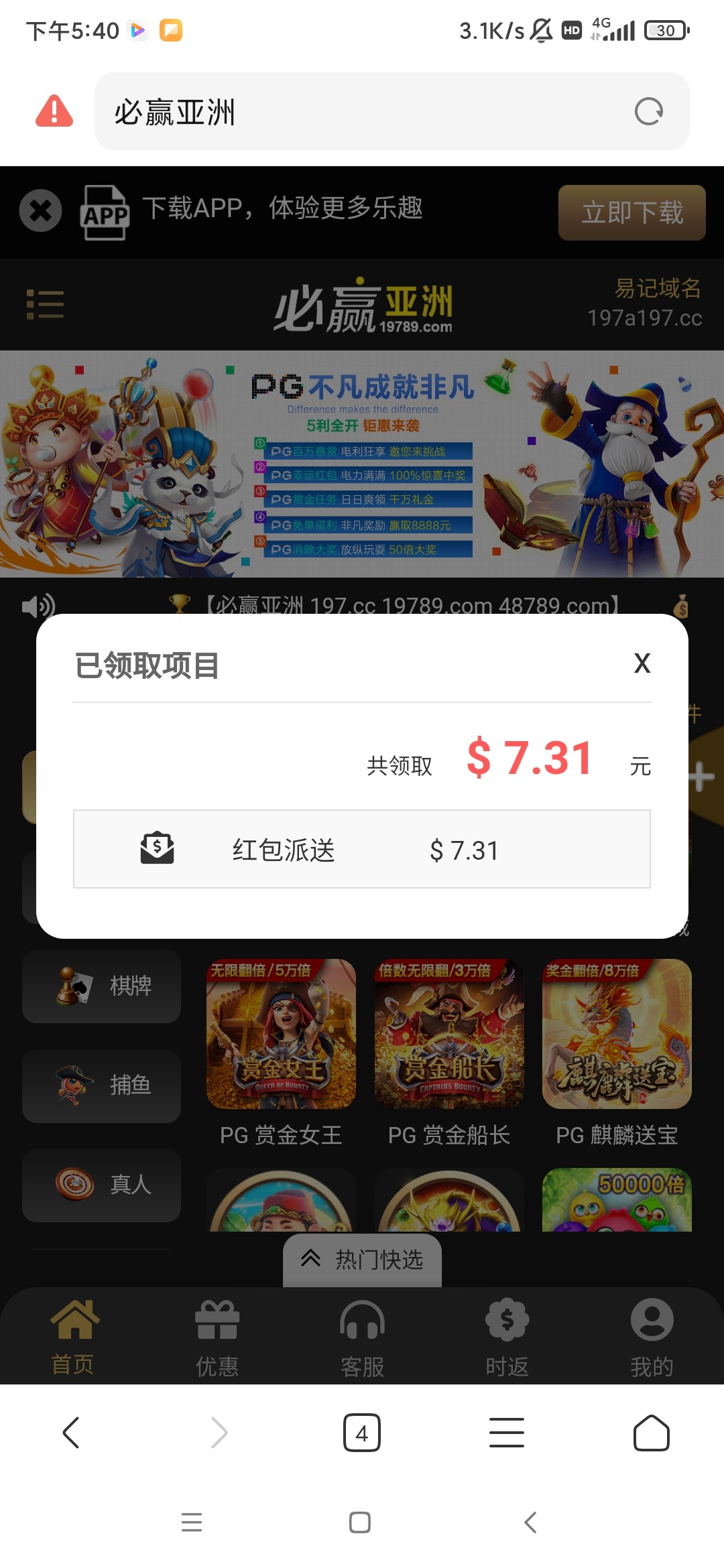The height and width of the screenshot is (1568, 724).
Task: Tap the 必赢亚洲 address bar field
Action: click(362, 111)
